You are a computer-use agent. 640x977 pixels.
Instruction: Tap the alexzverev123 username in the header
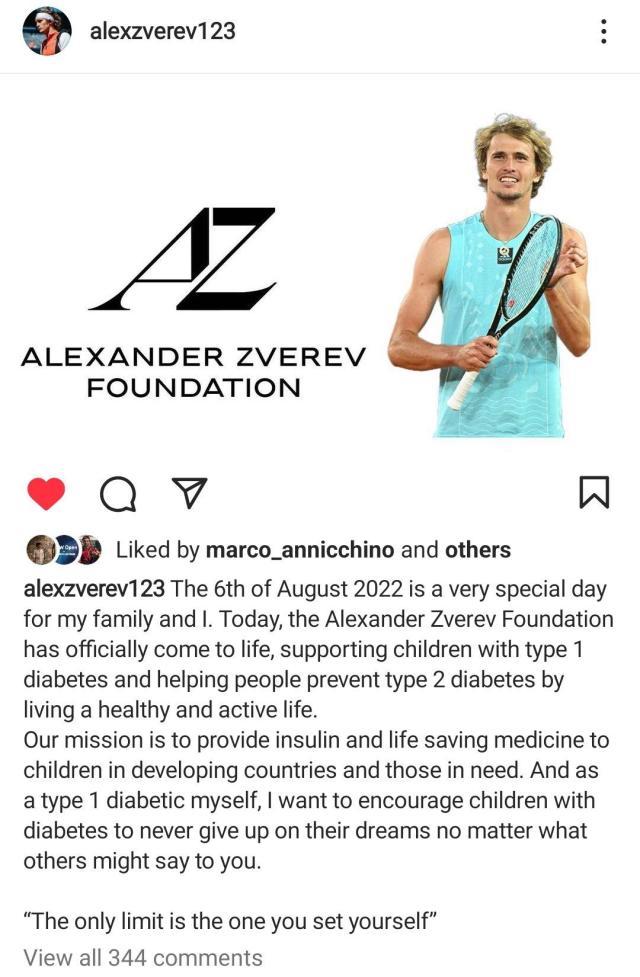(163, 31)
